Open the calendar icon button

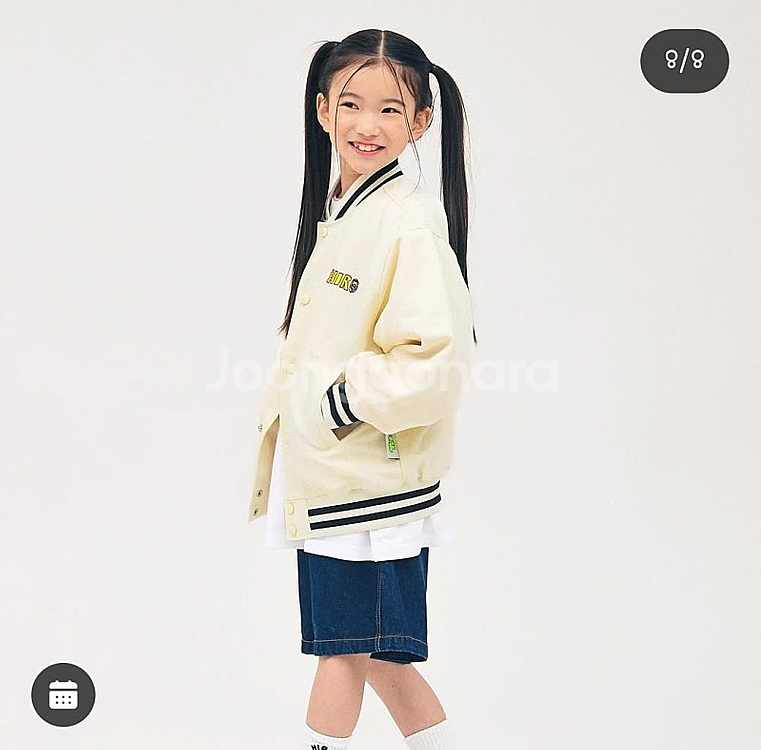tap(63, 694)
